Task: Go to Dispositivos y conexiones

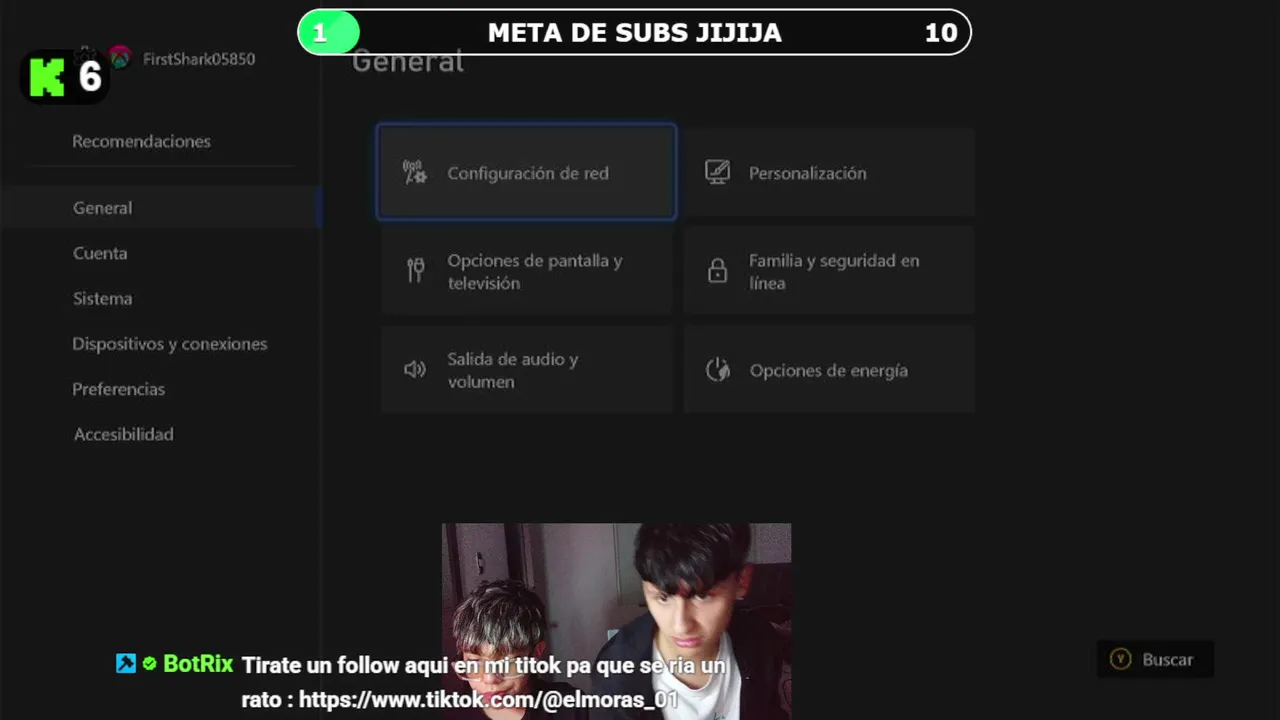Action: [169, 343]
